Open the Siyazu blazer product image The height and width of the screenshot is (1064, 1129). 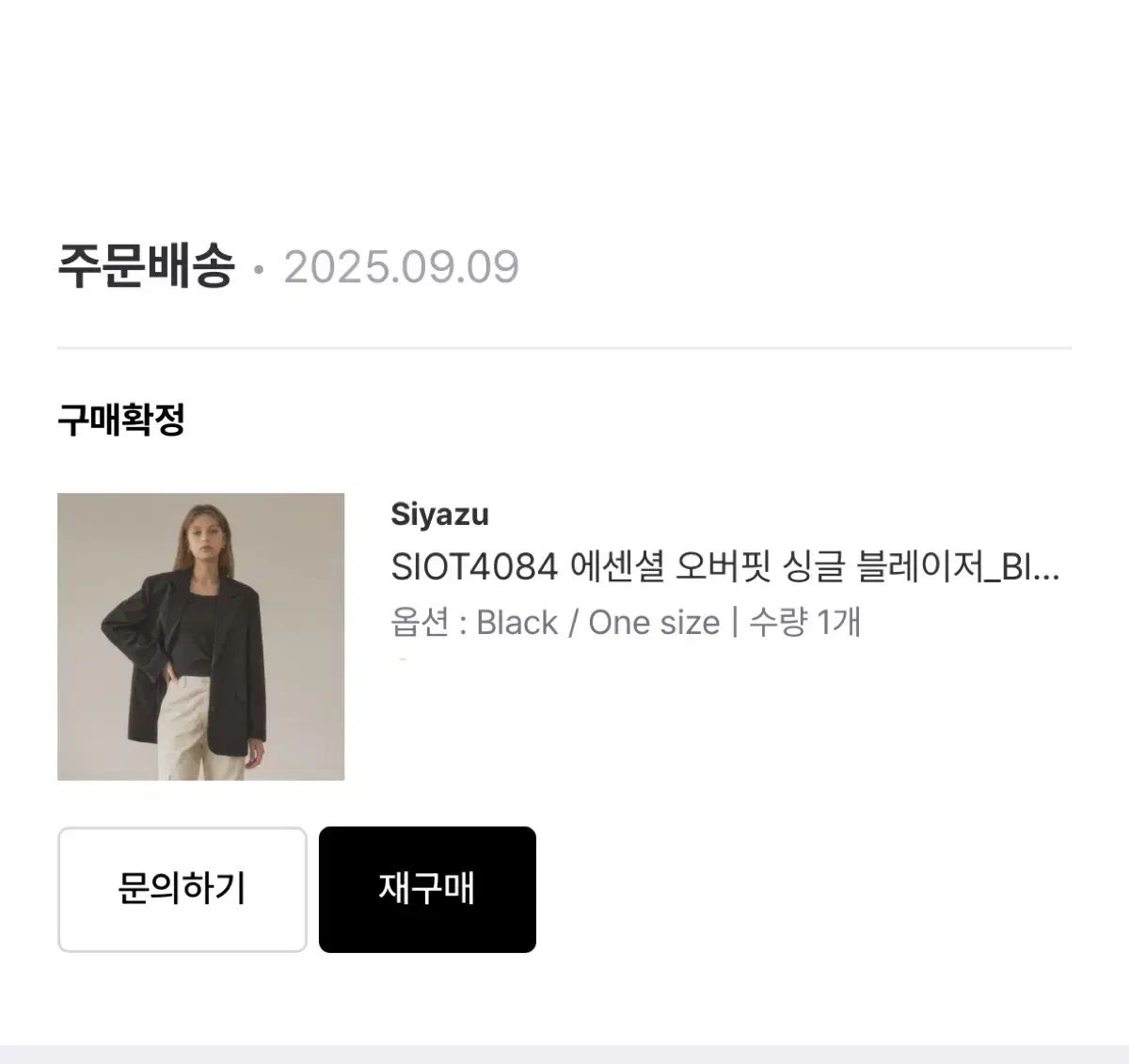pos(200,636)
